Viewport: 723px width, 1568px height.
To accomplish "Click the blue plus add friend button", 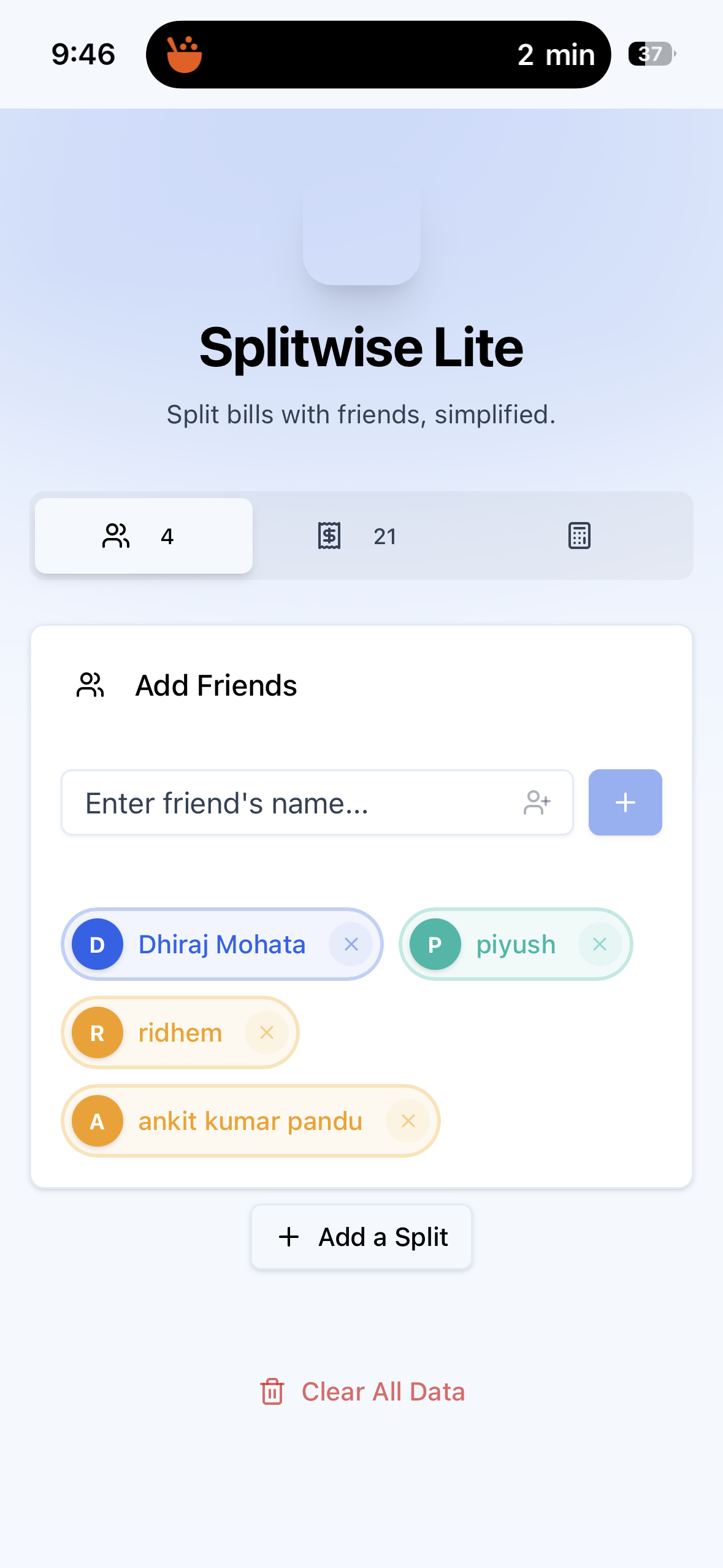I will click(x=625, y=802).
